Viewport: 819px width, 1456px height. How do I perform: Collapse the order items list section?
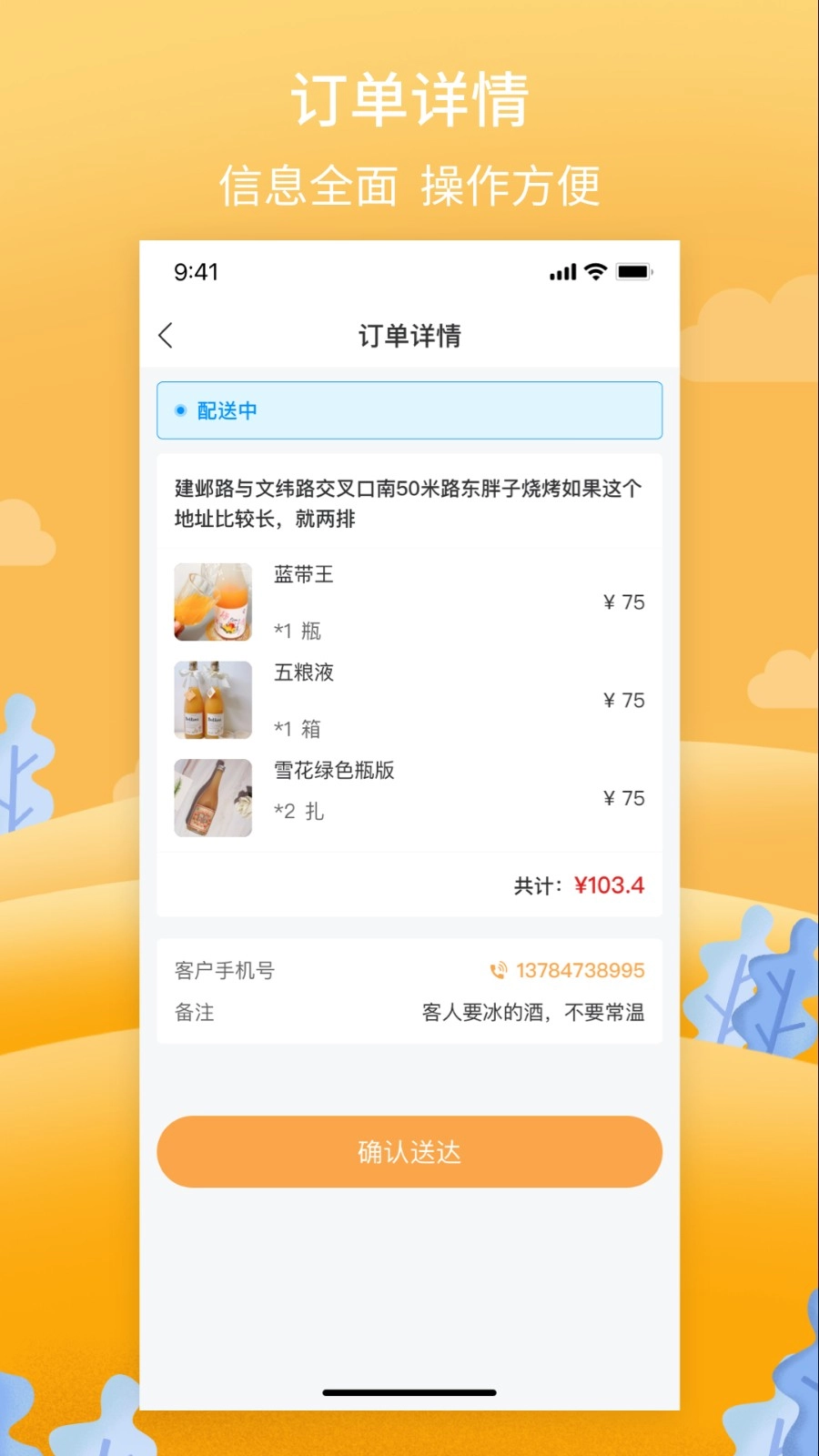(x=409, y=700)
